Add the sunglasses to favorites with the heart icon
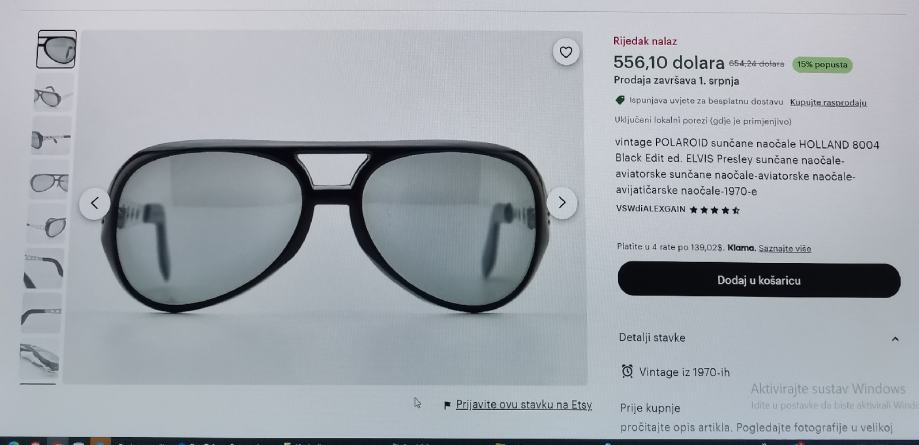This screenshot has height=445, width=919. coord(566,53)
